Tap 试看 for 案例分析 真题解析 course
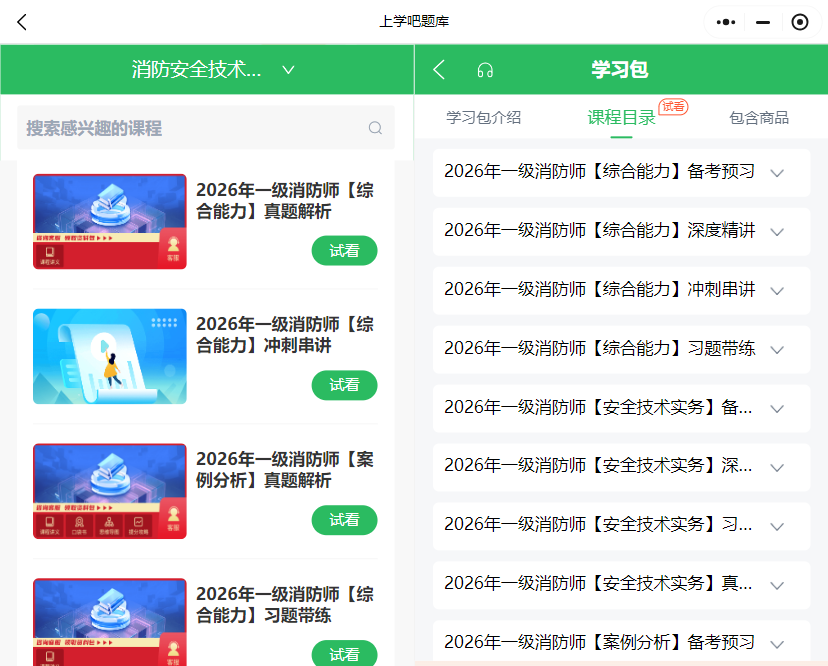The width and height of the screenshot is (828, 666). tap(344, 520)
